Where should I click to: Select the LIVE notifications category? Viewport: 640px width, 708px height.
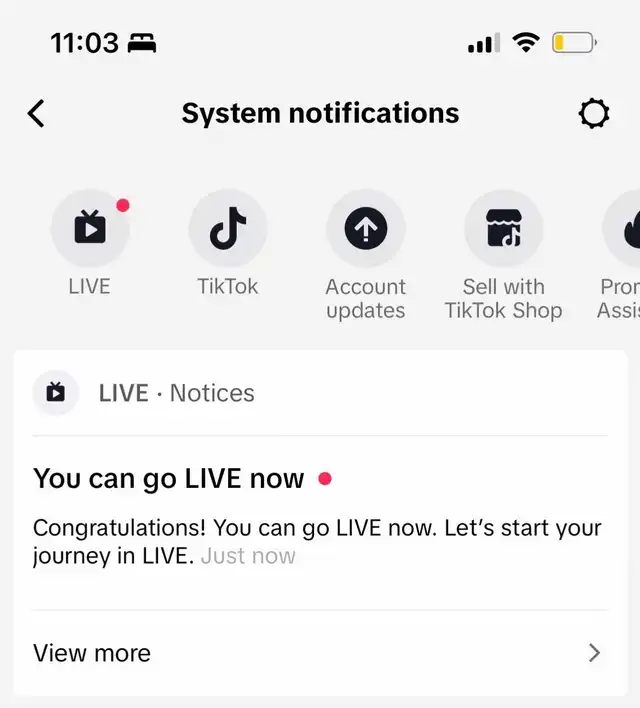click(90, 230)
